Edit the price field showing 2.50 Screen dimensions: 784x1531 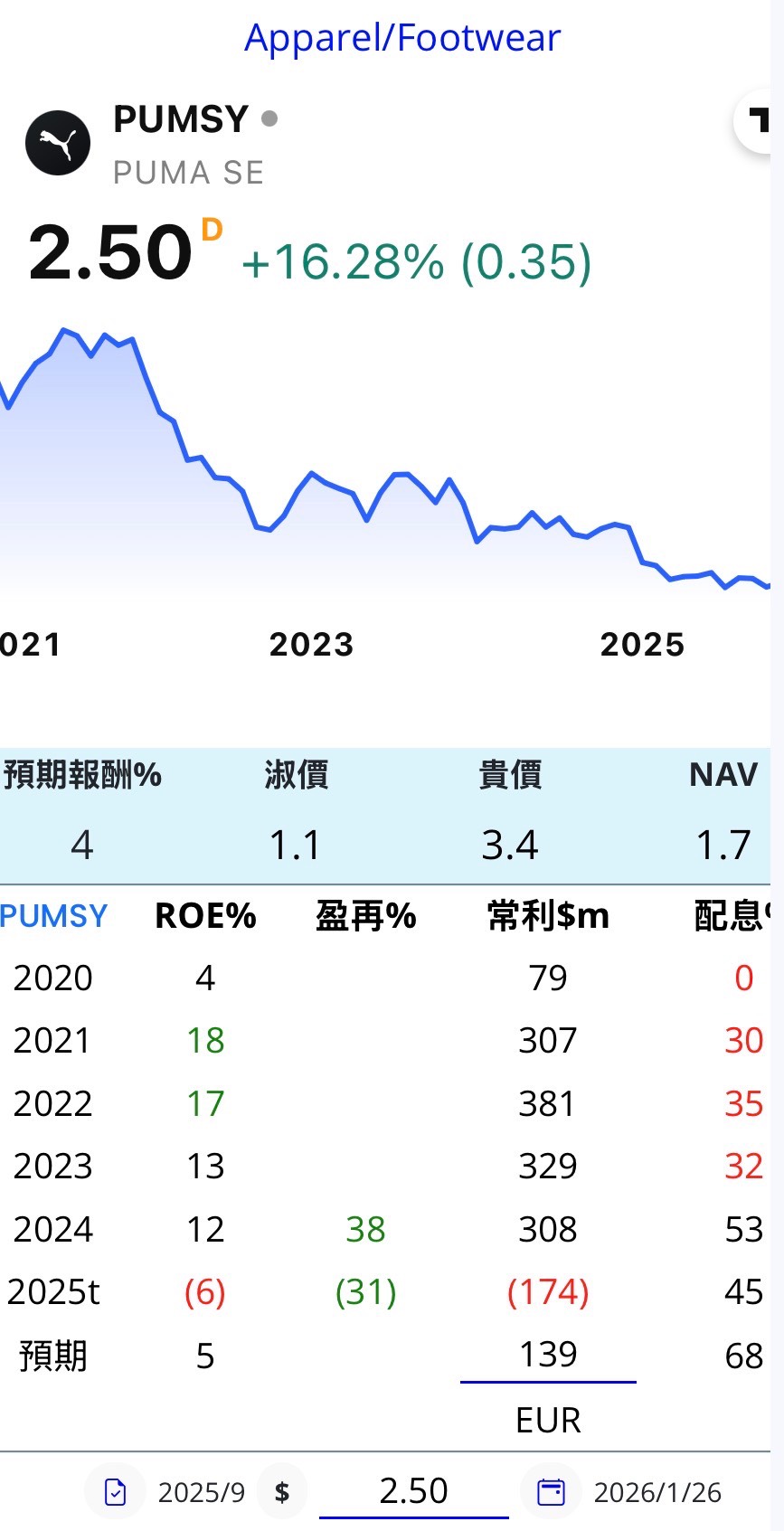tap(413, 1491)
